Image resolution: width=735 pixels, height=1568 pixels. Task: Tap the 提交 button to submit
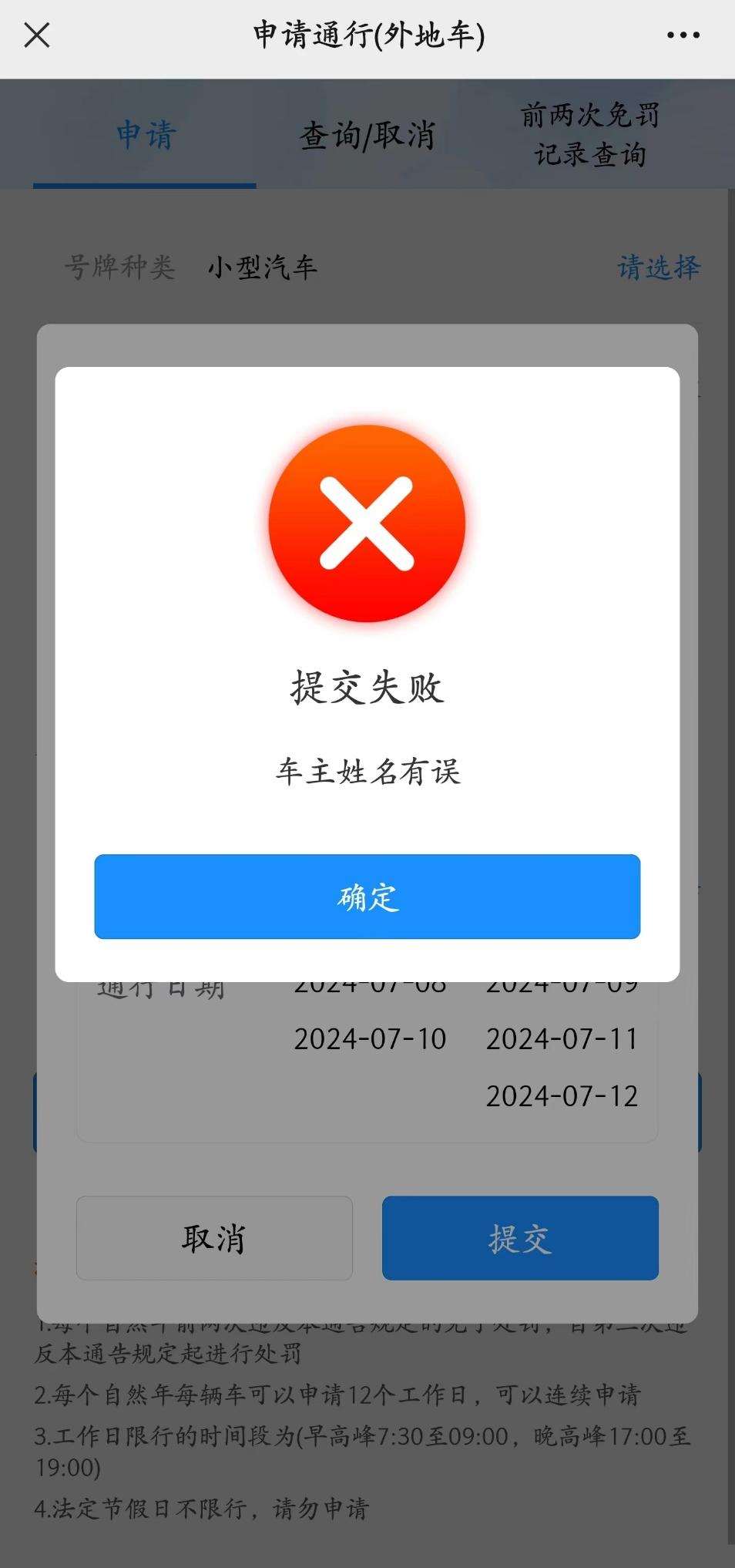coord(520,1238)
